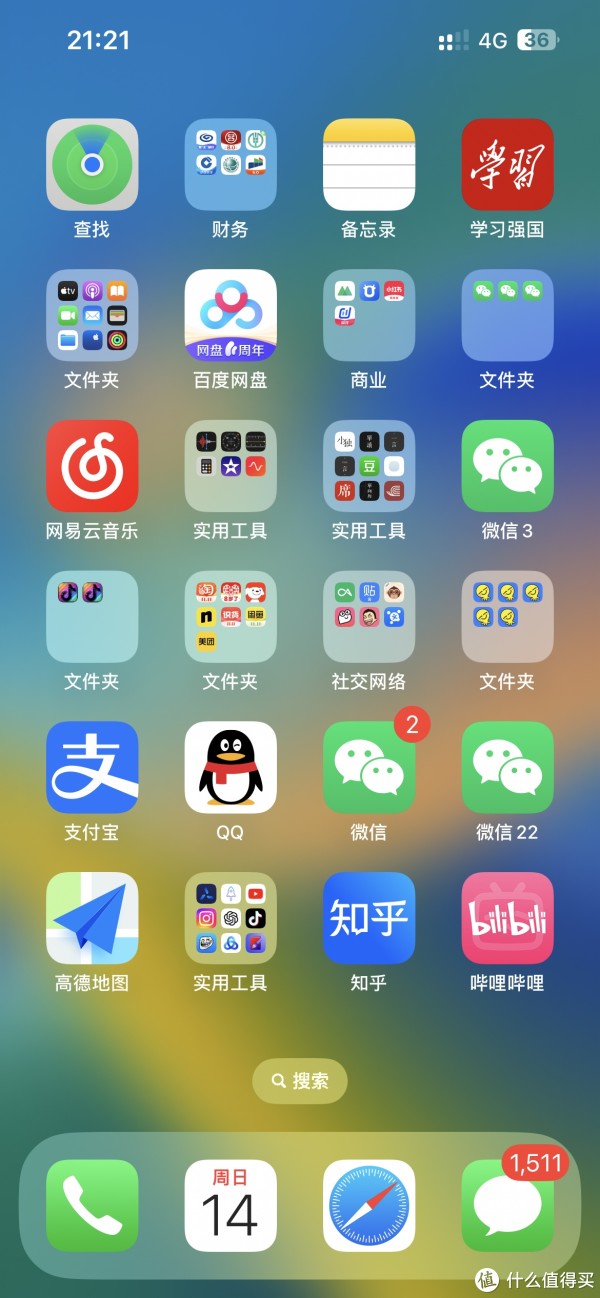Launch 微信 22 app
The height and width of the screenshot is (1298, 600).
click(x=507, y=767)
